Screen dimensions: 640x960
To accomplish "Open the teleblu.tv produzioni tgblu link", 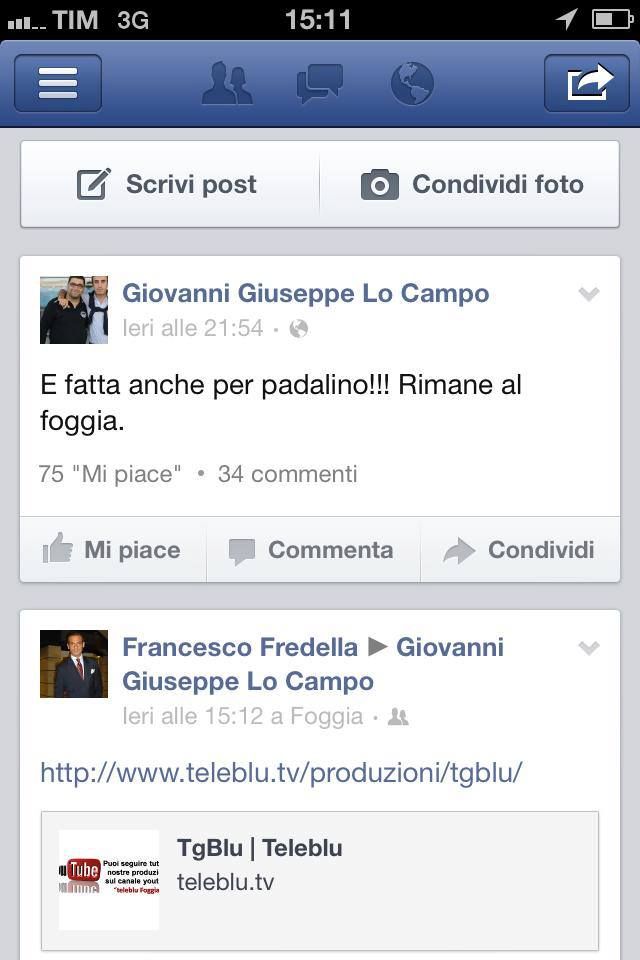I will 281,772.
